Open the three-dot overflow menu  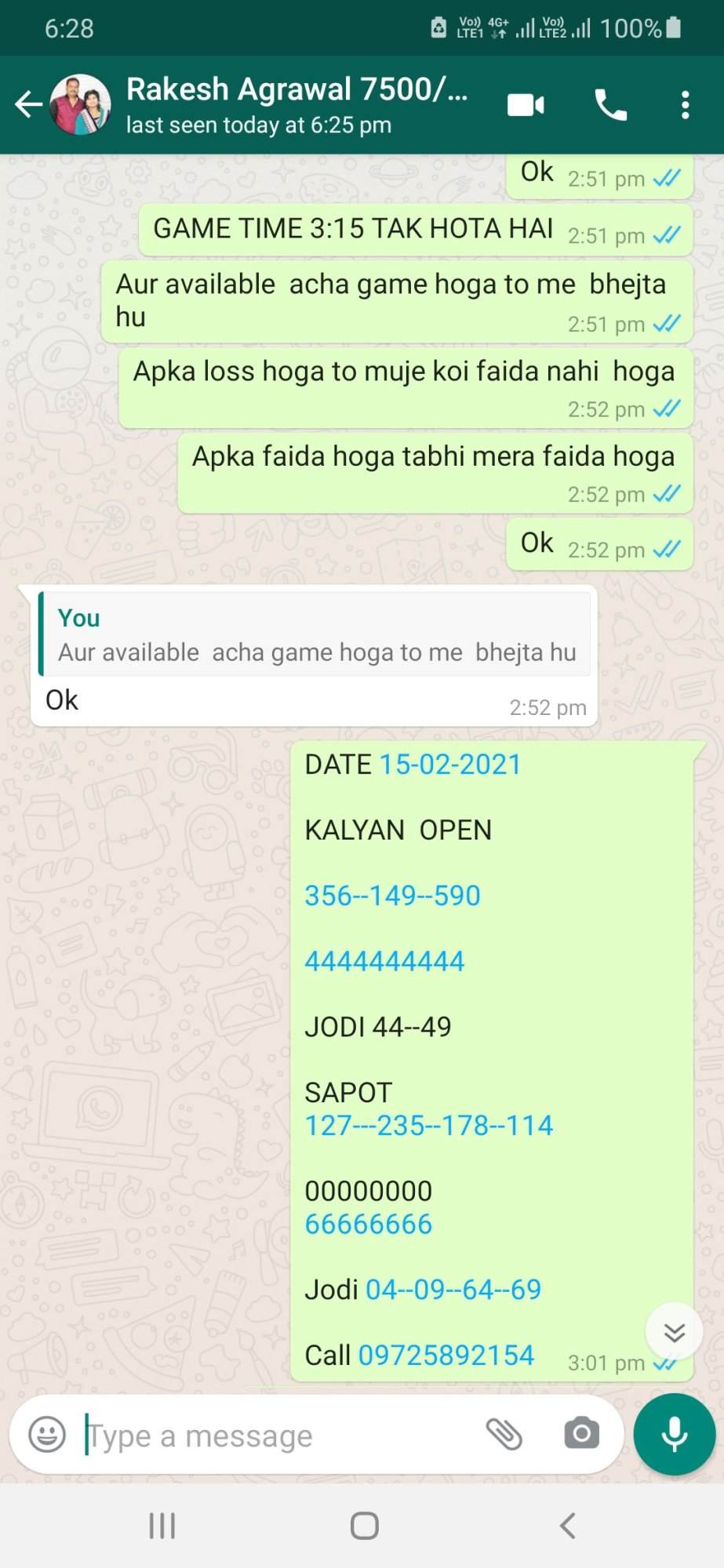[x=685, y=104]
